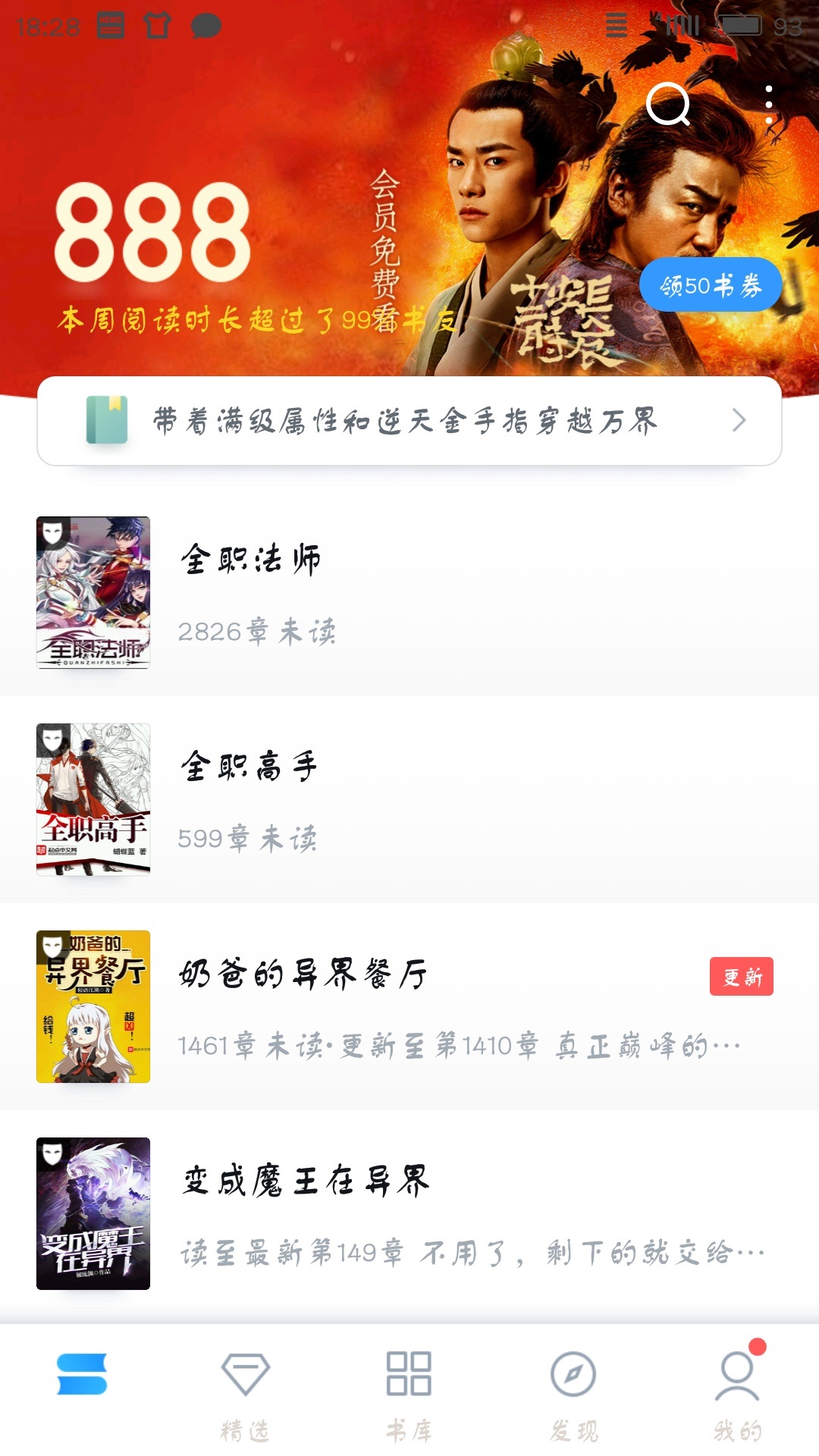The width and height of the screenshot is (819, 1456).
Task: Open the search icon
Action: [668, 105]
